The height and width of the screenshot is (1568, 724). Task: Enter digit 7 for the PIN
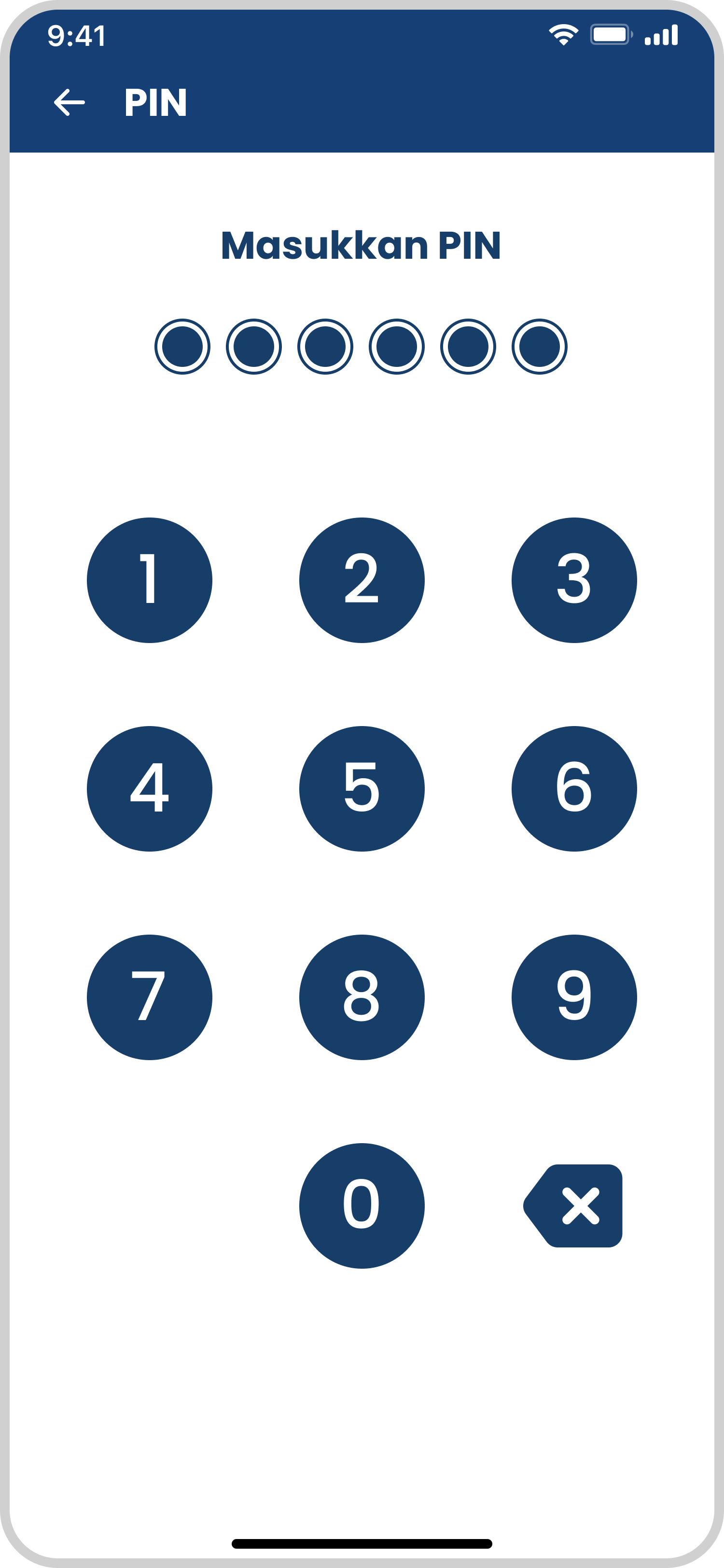pyautogui.click(x=149, y=997)
